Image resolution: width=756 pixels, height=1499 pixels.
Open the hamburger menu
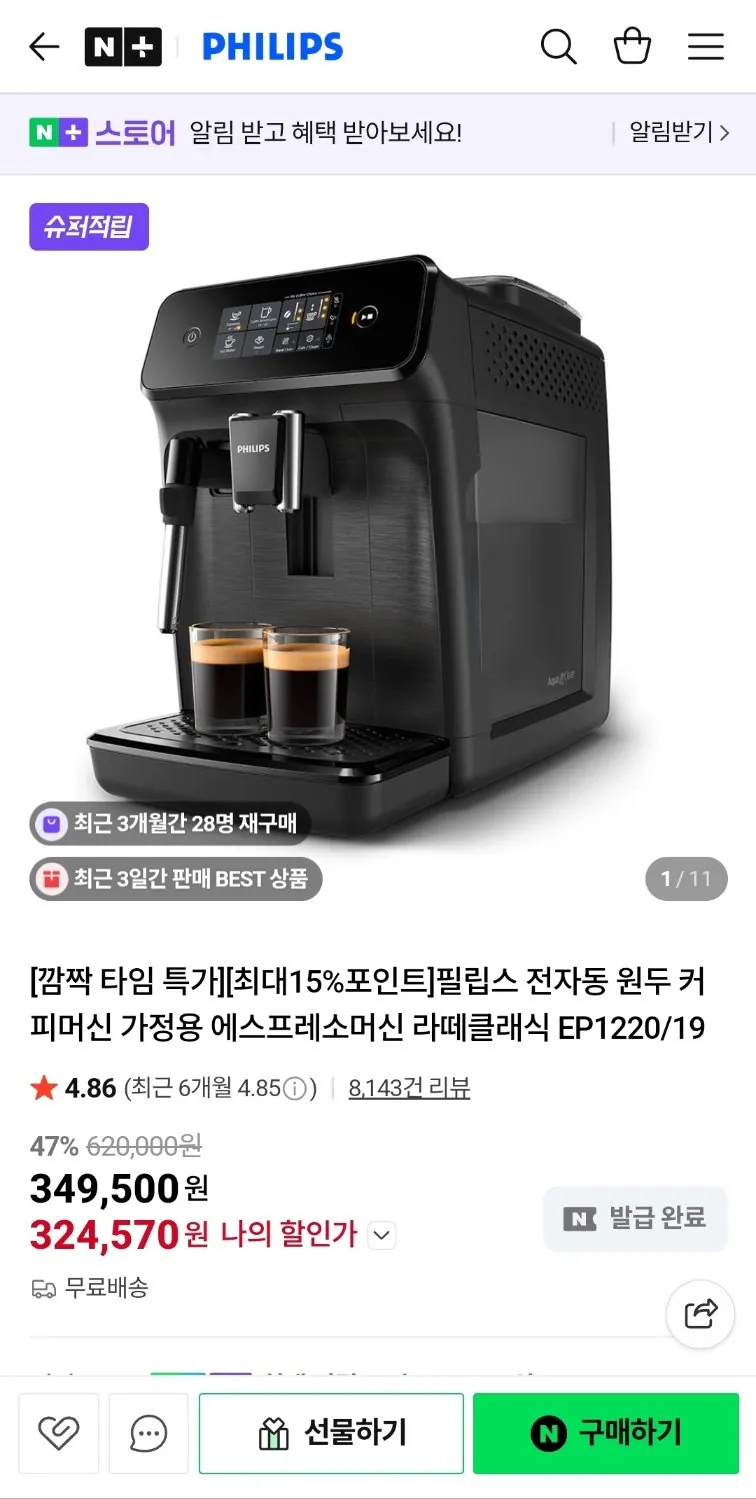[x=706, y=46]
